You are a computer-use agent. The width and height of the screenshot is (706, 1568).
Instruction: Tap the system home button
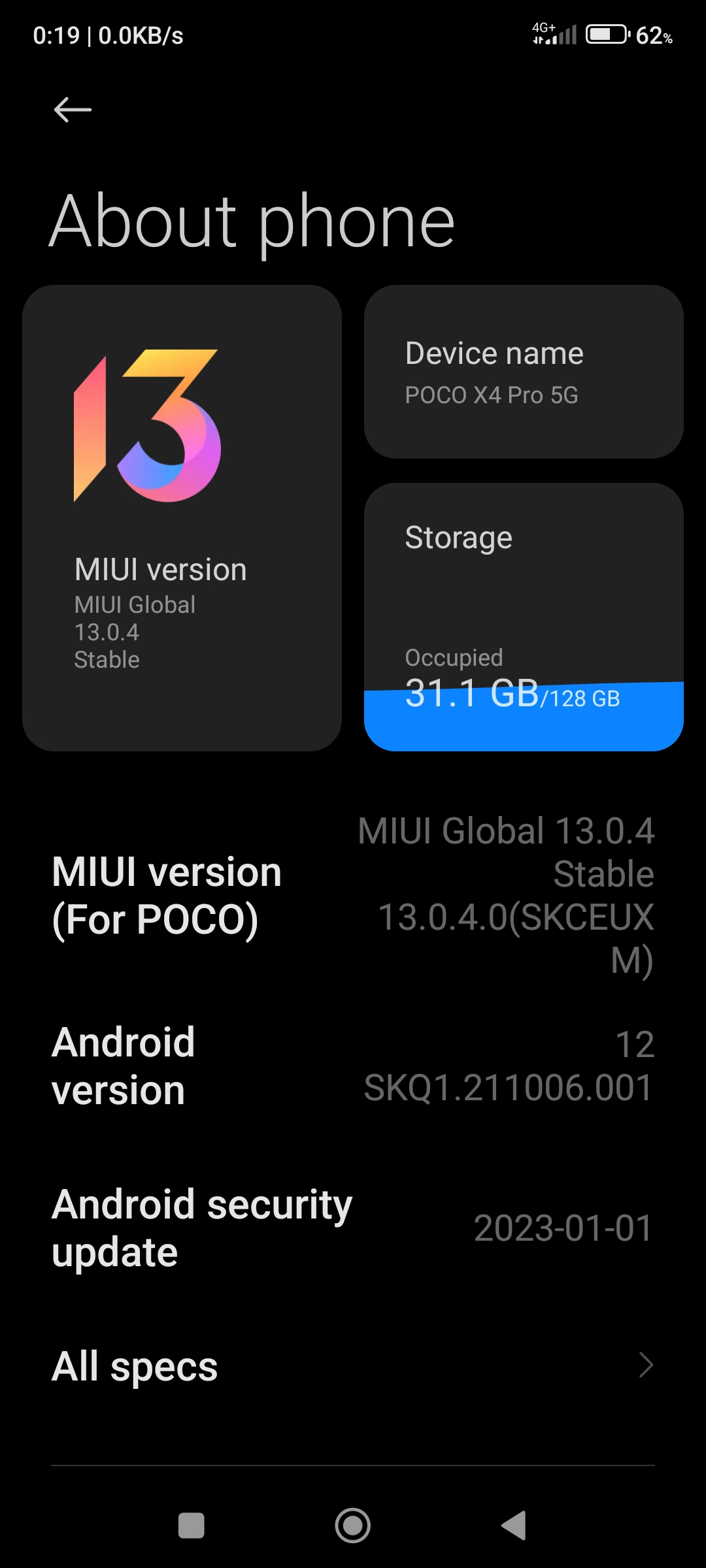353,1526
